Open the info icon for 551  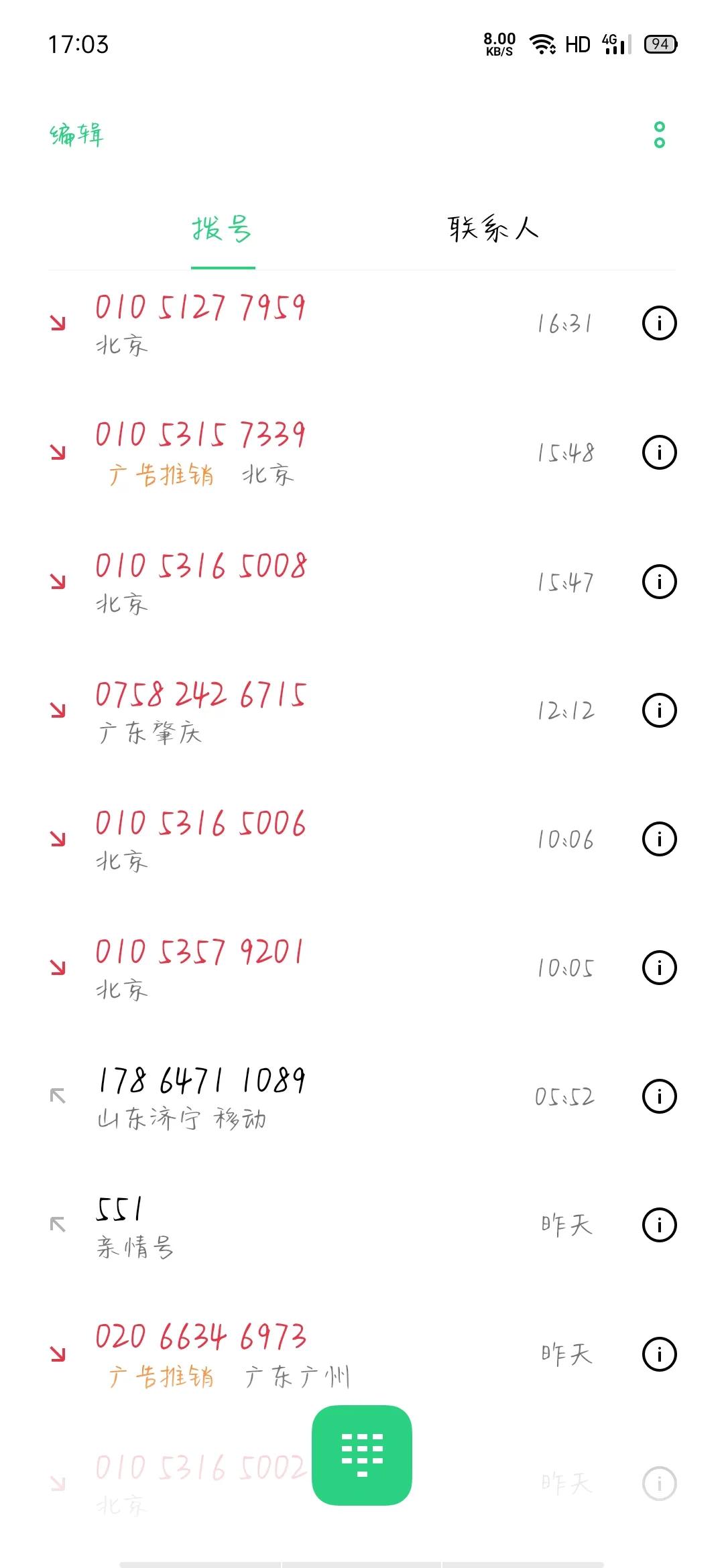pos(660,1225)
